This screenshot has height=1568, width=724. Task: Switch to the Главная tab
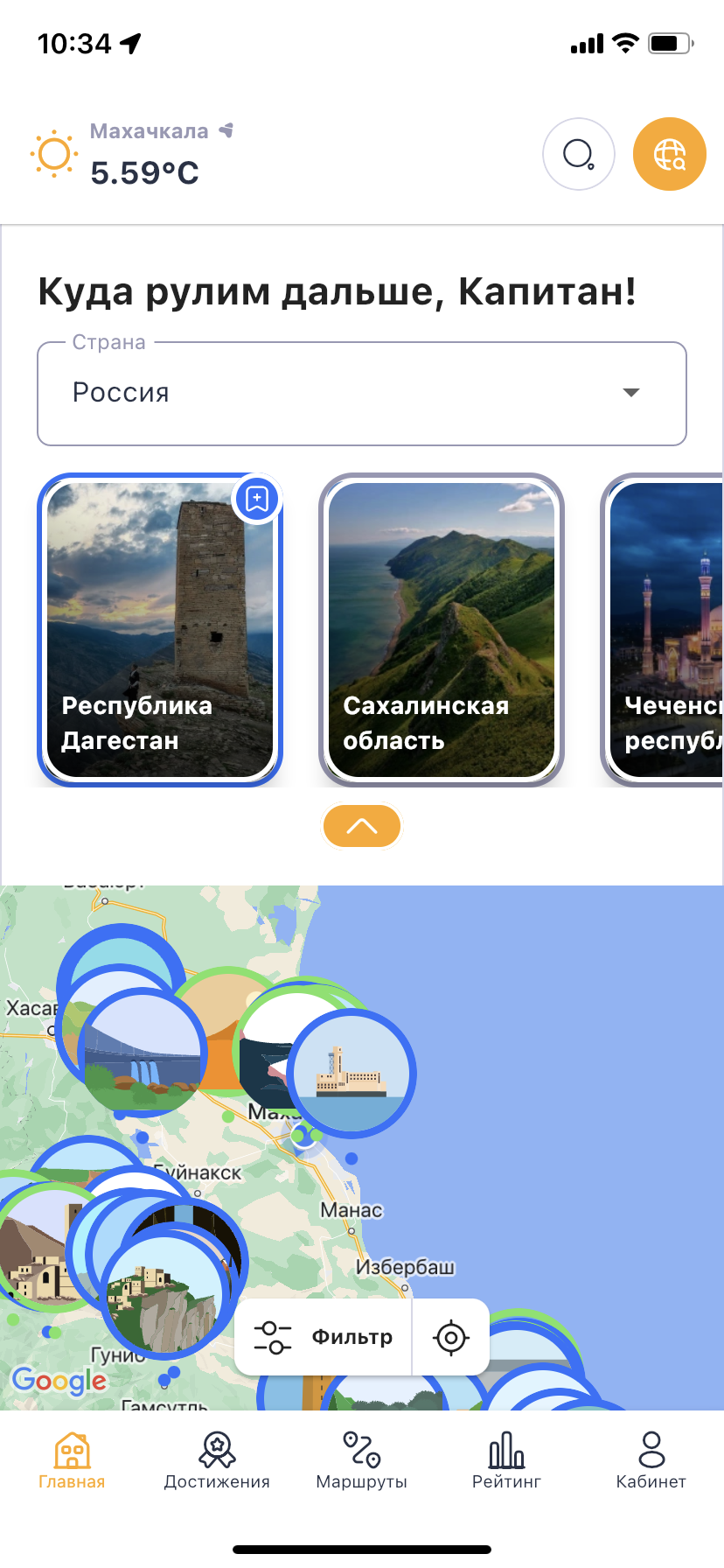point(72,1459)
